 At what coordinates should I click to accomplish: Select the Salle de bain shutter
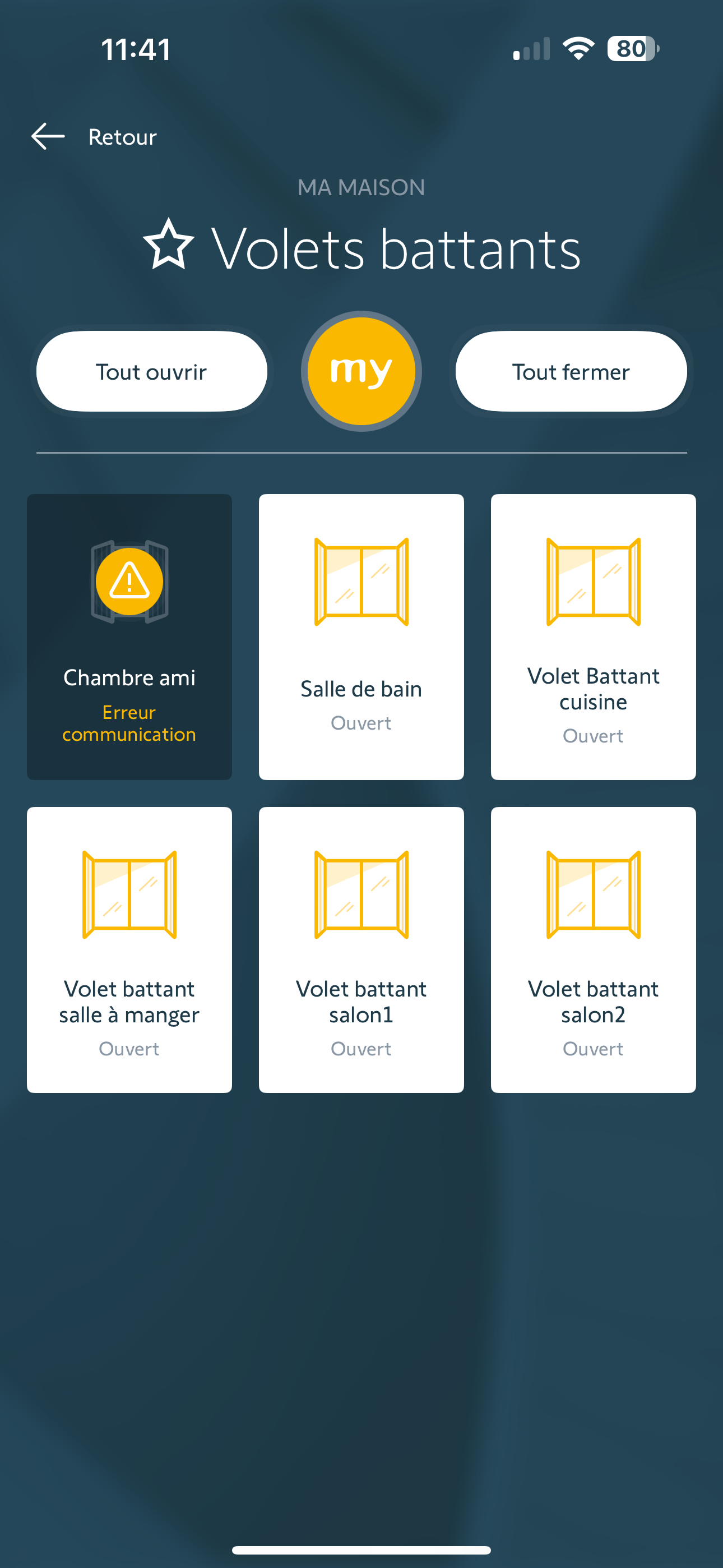point(361,637)
